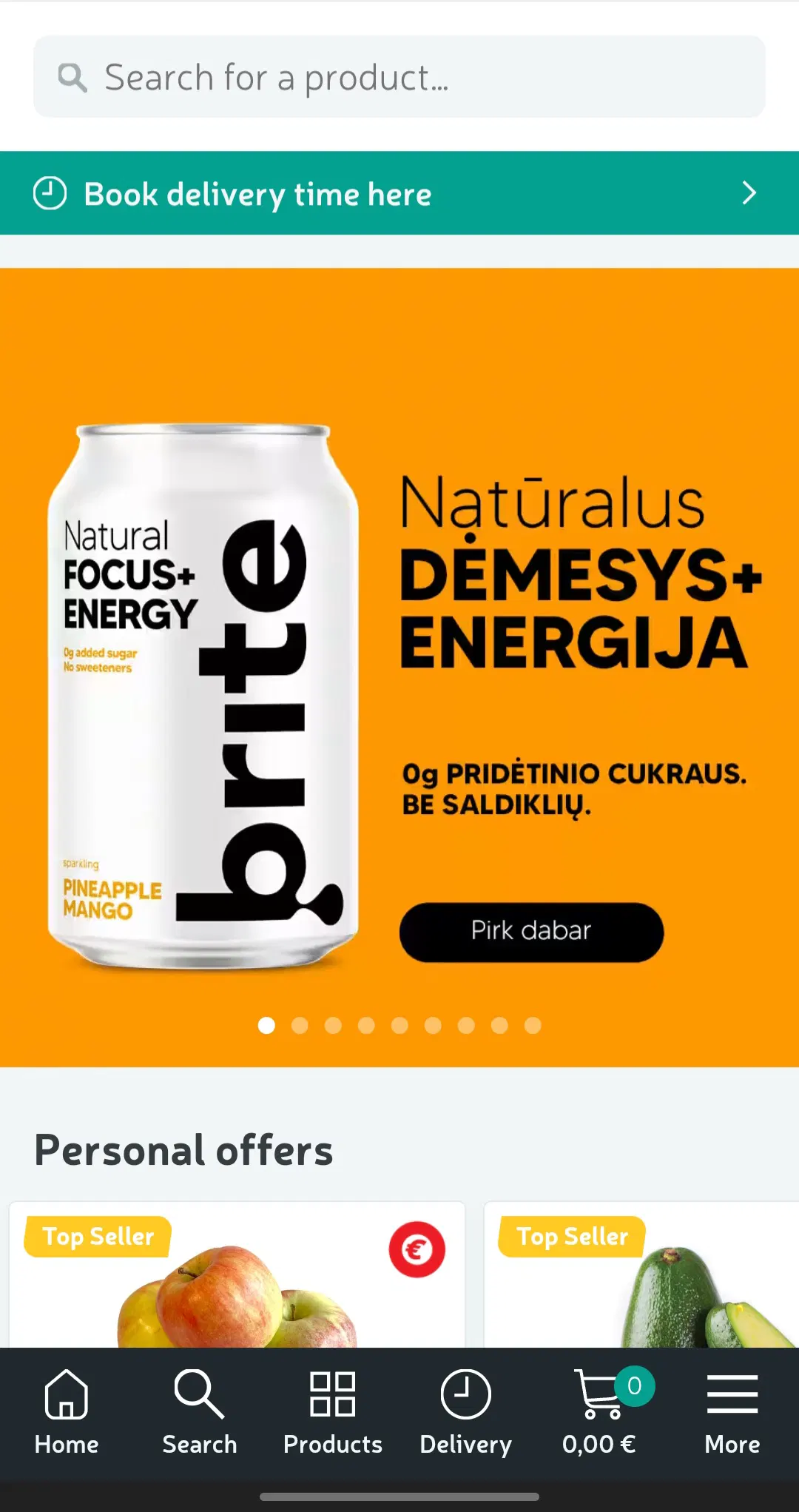
Task: Open the apples Top Seller product card
Action: (237, 1274)
